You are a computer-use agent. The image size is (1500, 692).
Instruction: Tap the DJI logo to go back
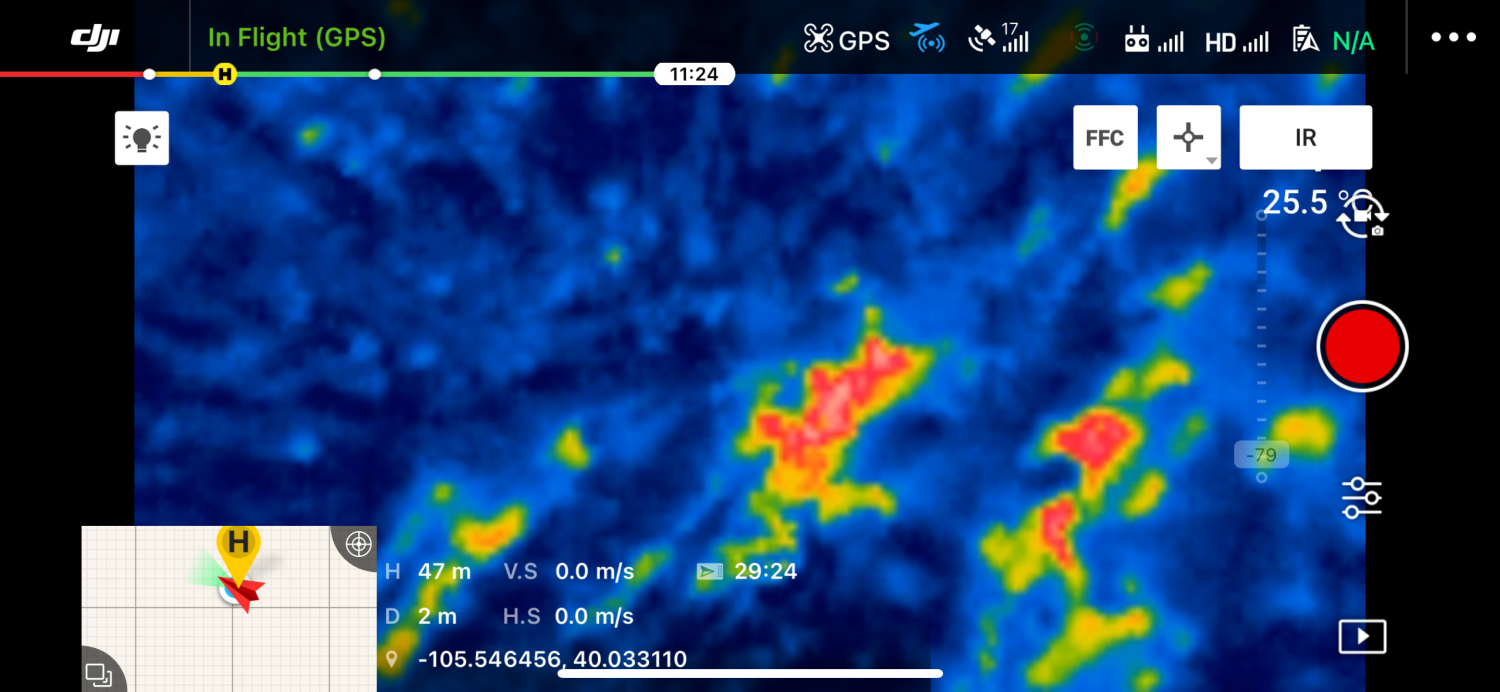click(95, 38)
